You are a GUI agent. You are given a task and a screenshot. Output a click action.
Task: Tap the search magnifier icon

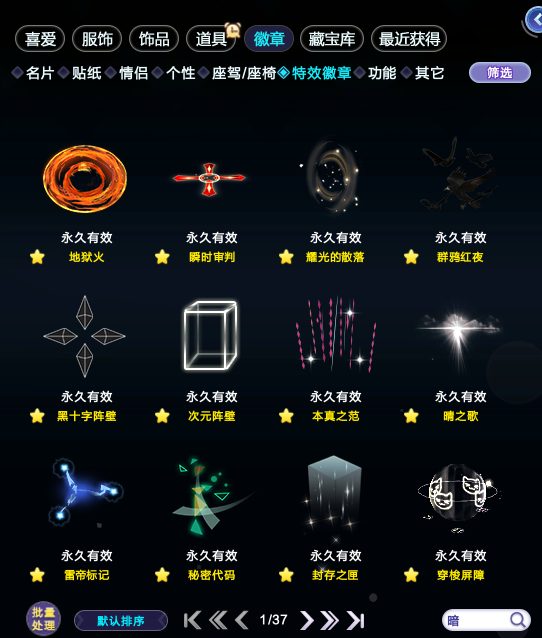pos(518,620)
